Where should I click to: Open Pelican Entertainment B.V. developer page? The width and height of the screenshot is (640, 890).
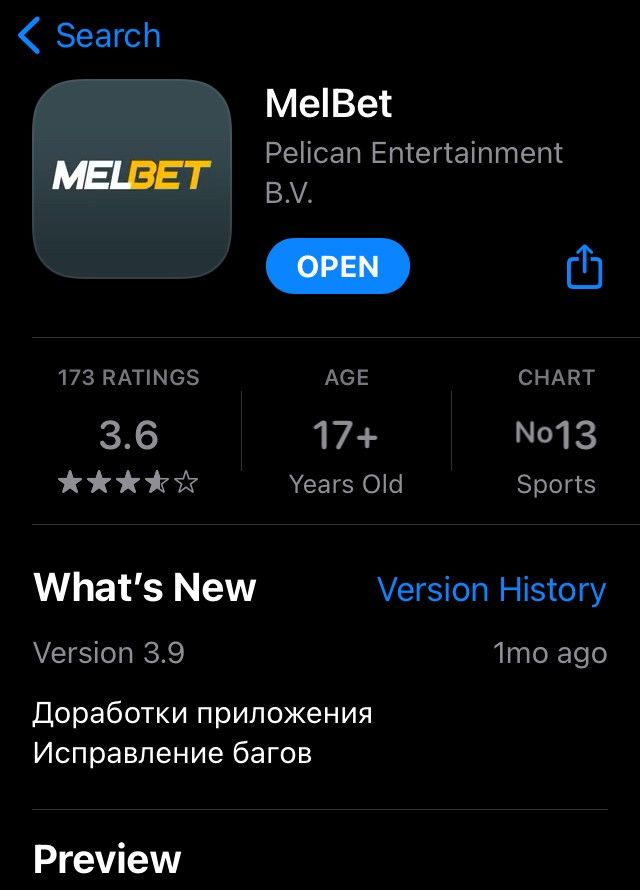pos(413,171)
